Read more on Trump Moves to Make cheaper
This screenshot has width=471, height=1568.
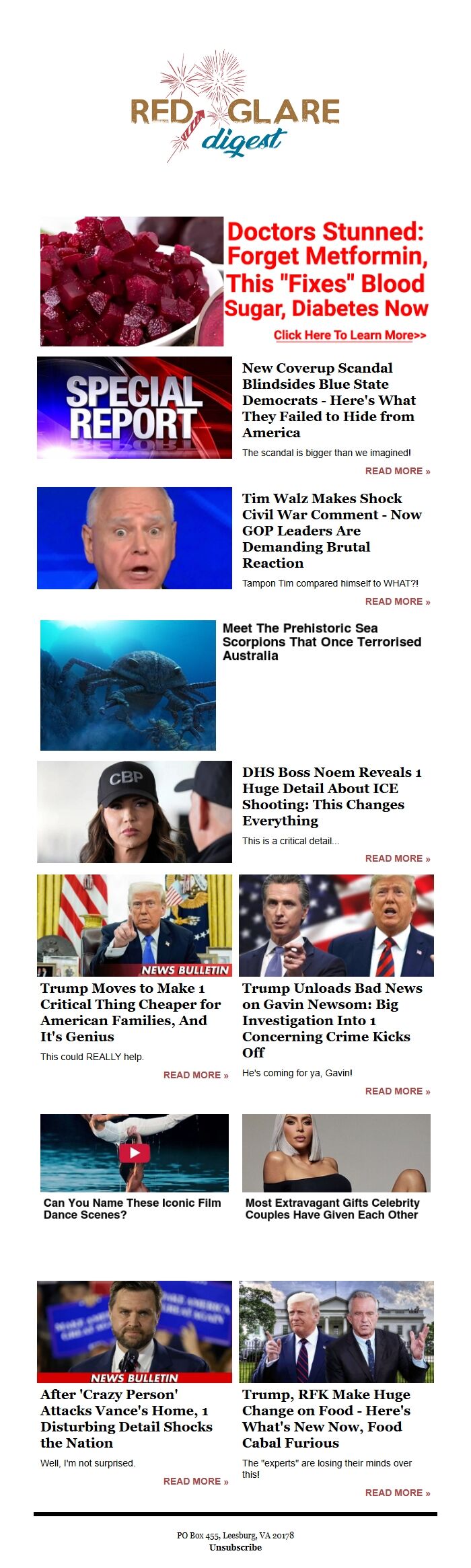tap(195, 1075)
